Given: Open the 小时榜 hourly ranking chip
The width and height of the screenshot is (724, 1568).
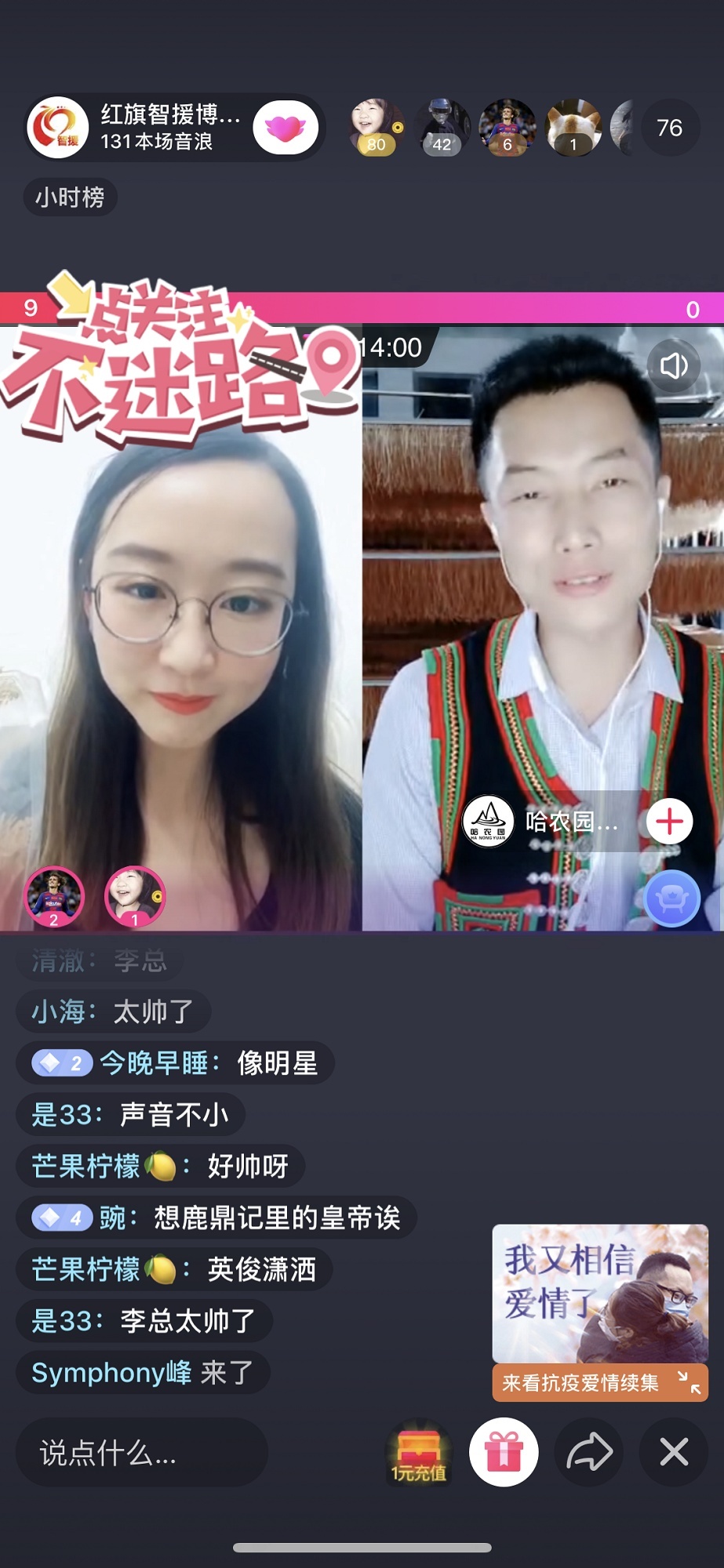Looking at the screenshot, I should 70,197.
